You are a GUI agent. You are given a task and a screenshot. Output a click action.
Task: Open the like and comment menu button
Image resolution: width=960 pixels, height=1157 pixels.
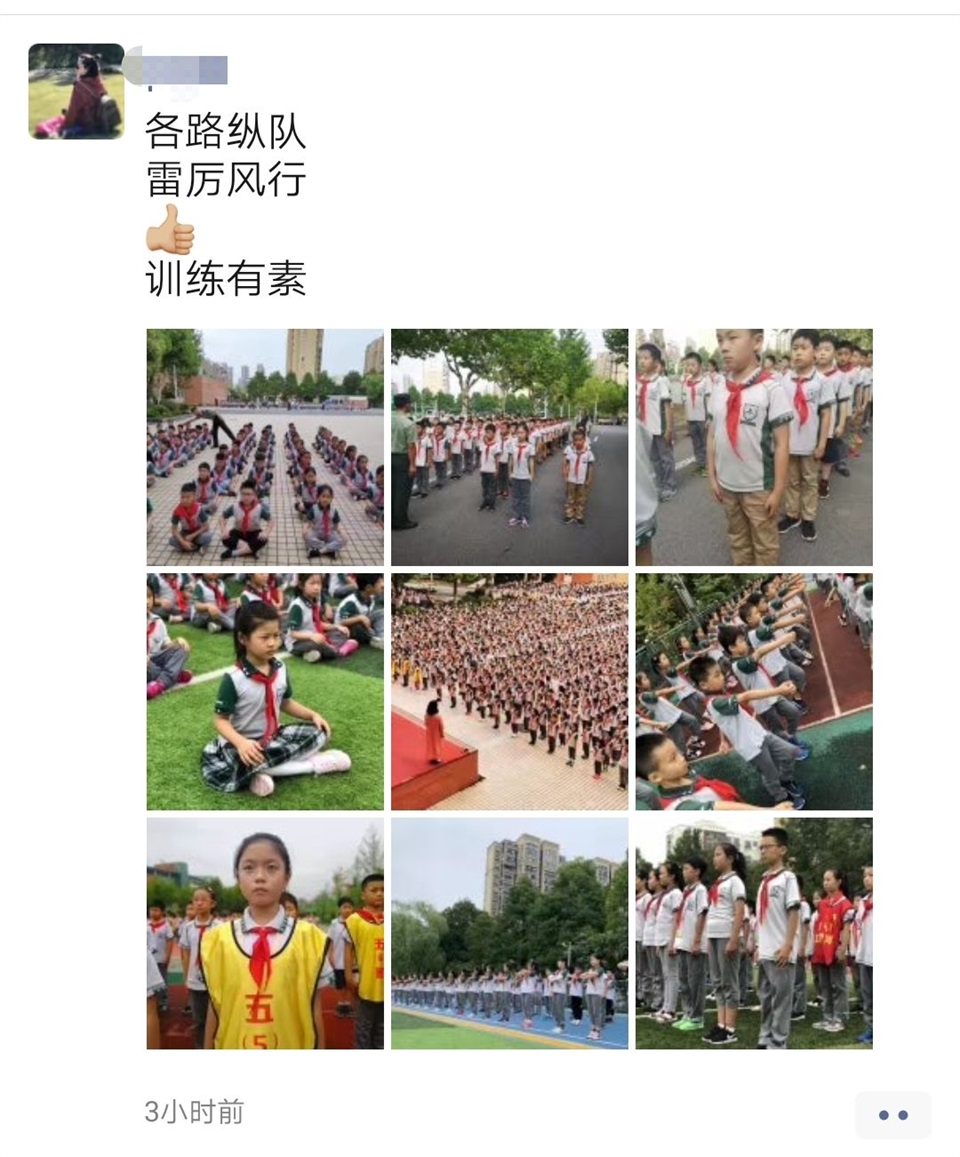(892, 1114)
